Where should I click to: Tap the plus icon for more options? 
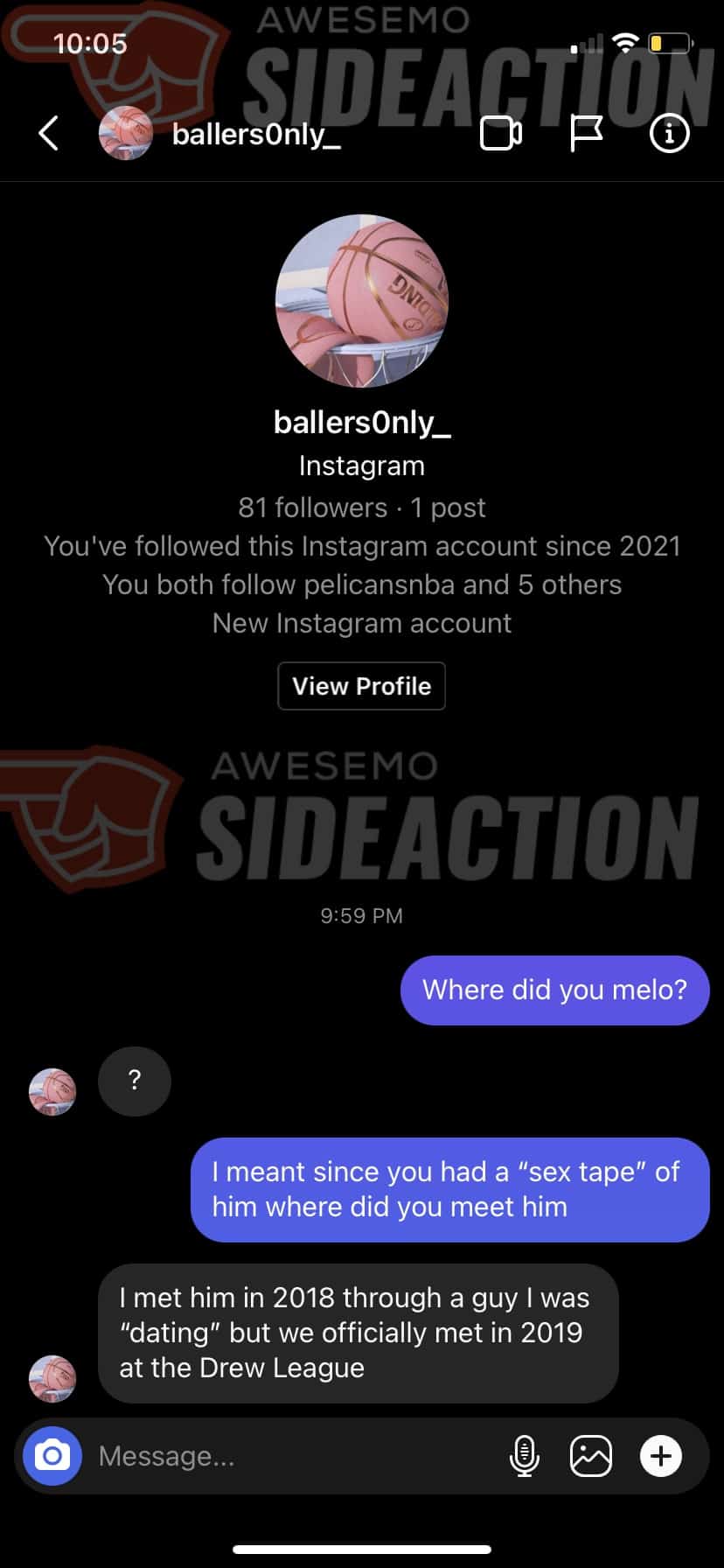(x=661, y=1456)
